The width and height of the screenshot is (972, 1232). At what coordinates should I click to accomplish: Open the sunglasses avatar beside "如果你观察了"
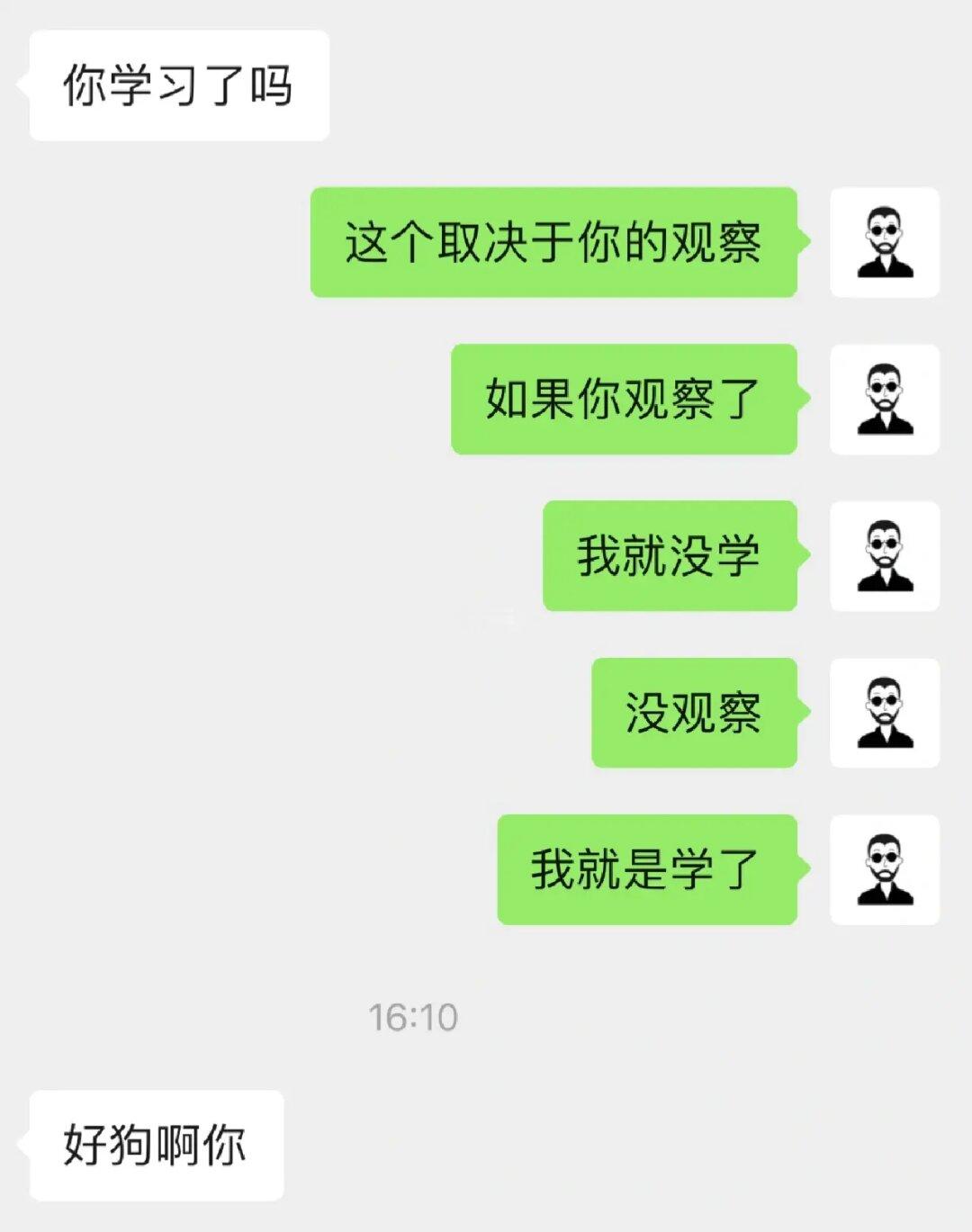click(x=884, y=397)
